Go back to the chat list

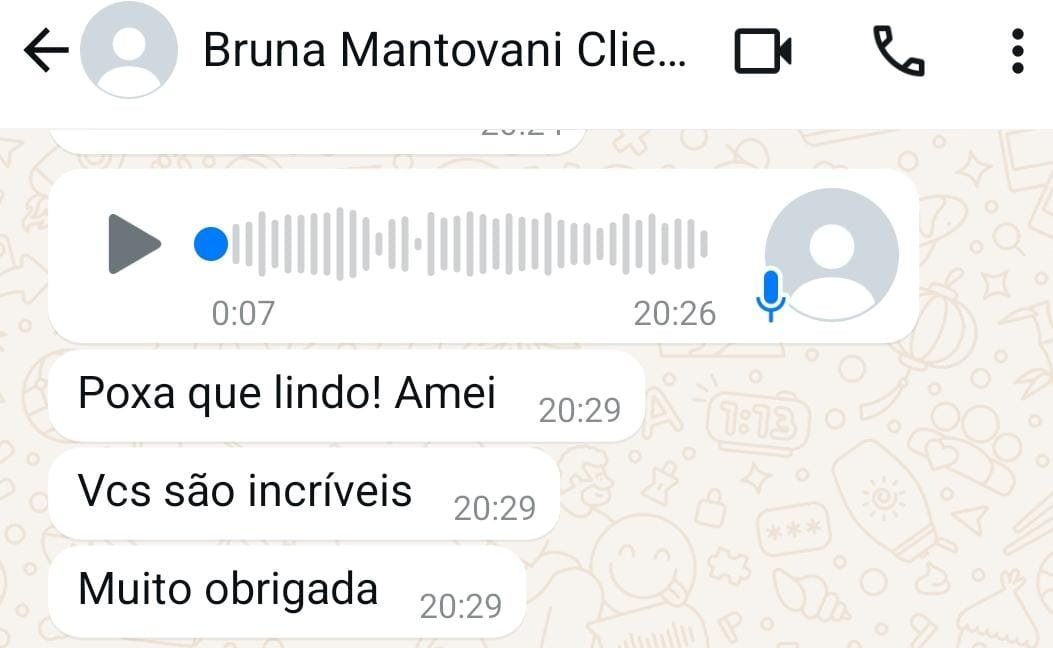(45, 51)
